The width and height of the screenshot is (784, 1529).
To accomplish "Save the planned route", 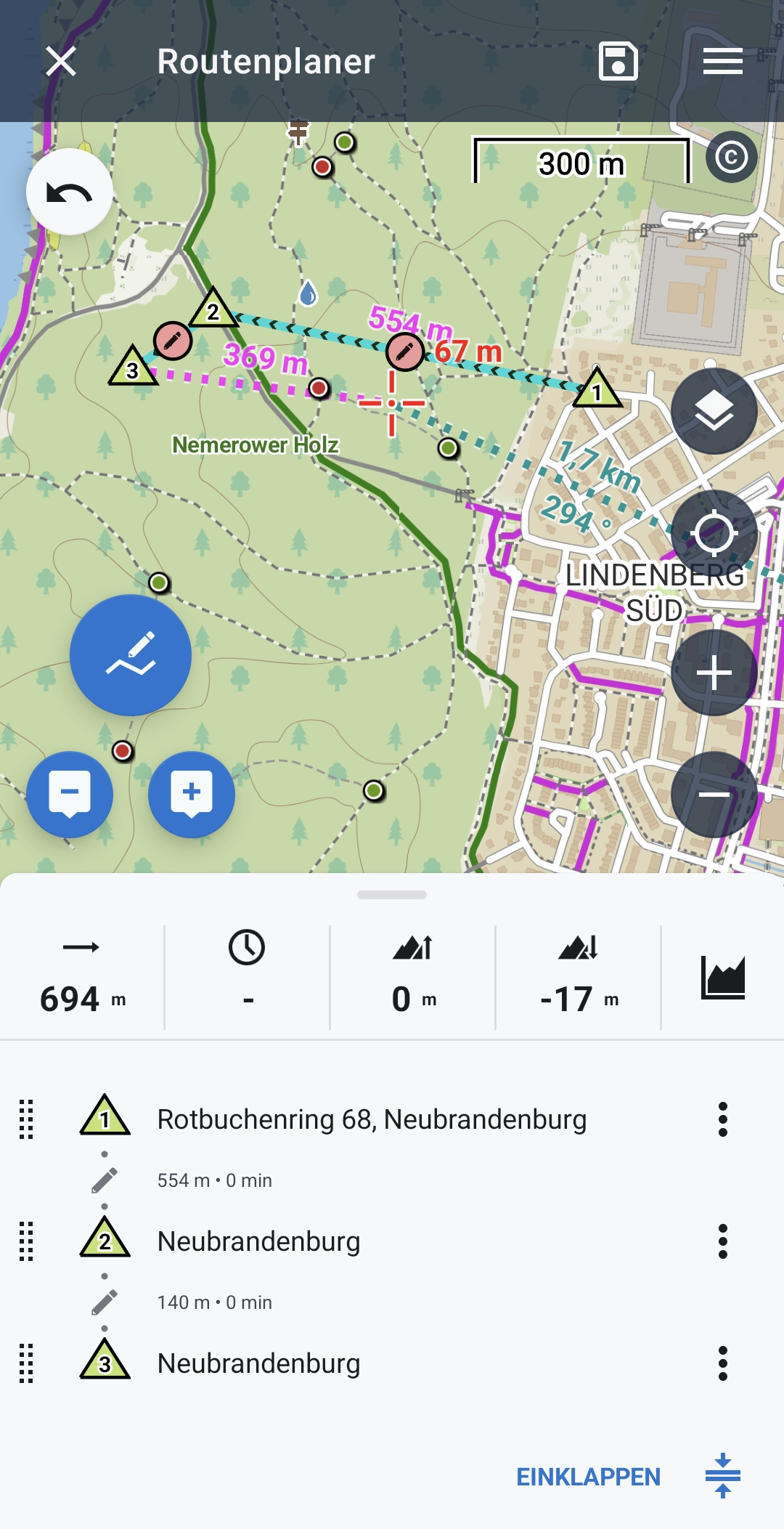I will [x=618, y=62].
